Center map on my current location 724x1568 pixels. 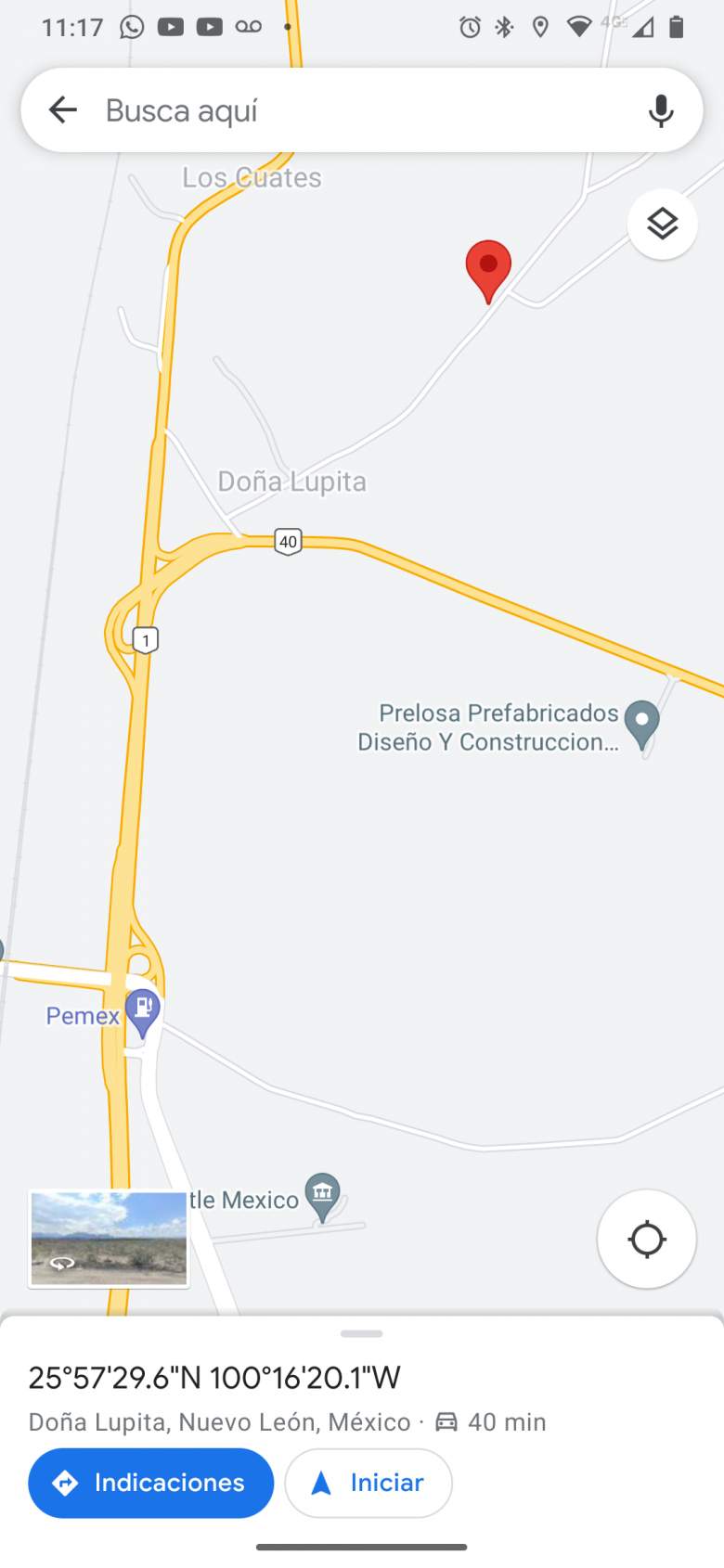click(647, 1239)
